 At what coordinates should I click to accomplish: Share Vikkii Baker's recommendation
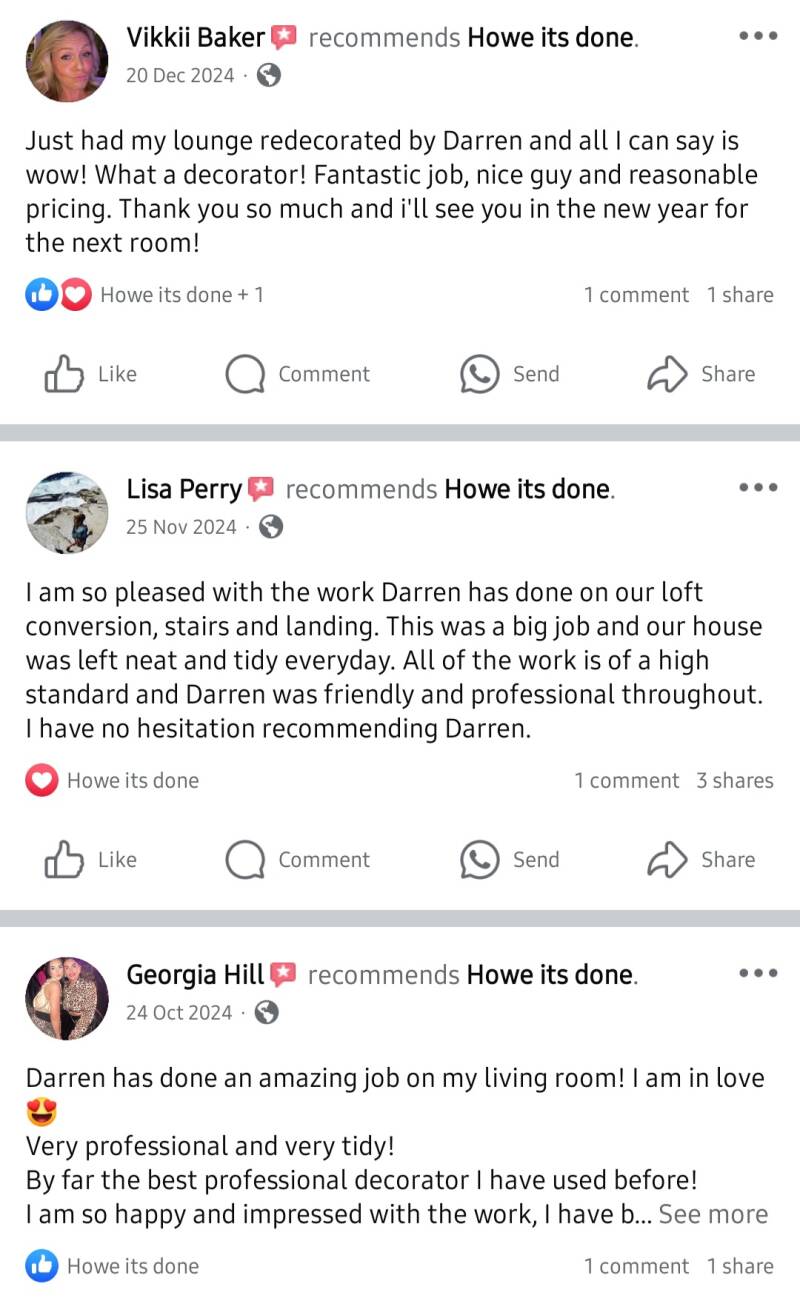click(x=701, y=374)
